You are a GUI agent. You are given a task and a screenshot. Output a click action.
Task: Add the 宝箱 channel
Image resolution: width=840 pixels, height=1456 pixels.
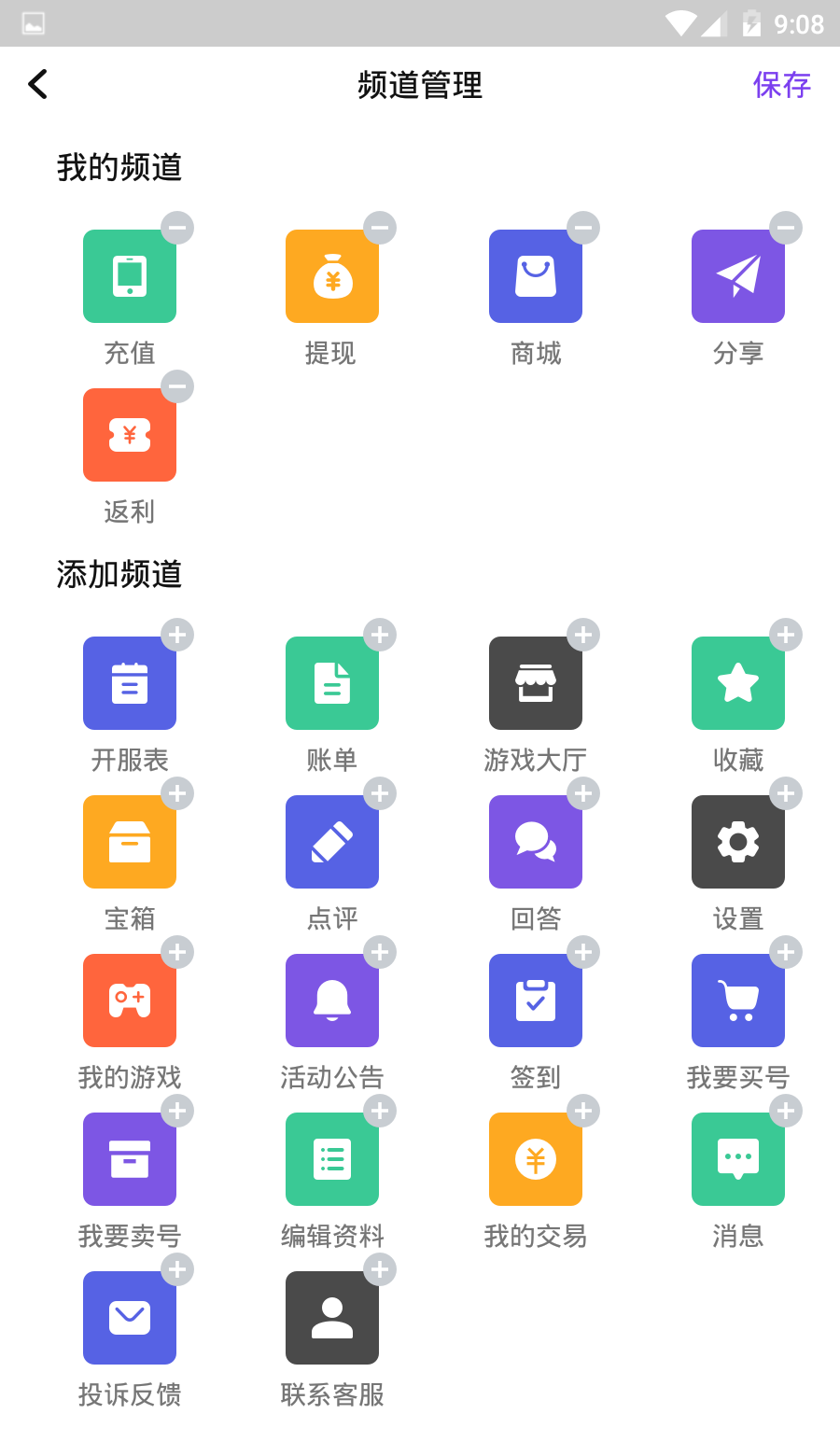[x=176, y=793]
